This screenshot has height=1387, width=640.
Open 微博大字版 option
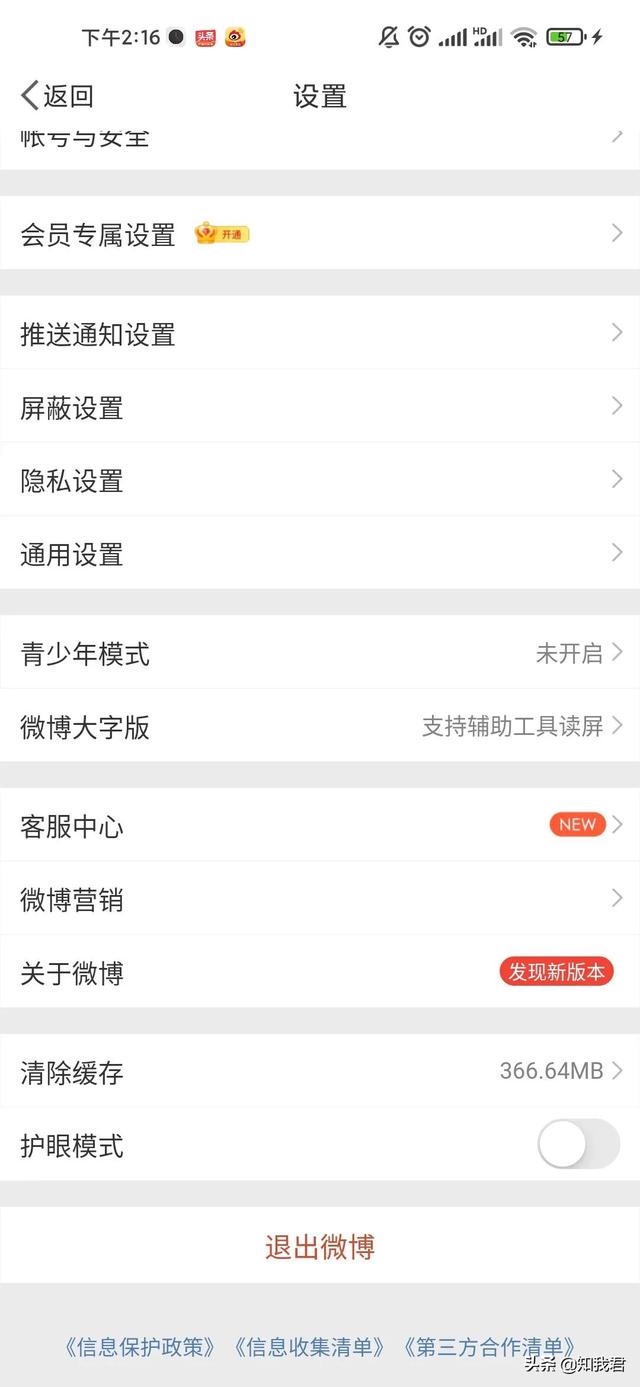pyautogui.click(x=320, y=726)
